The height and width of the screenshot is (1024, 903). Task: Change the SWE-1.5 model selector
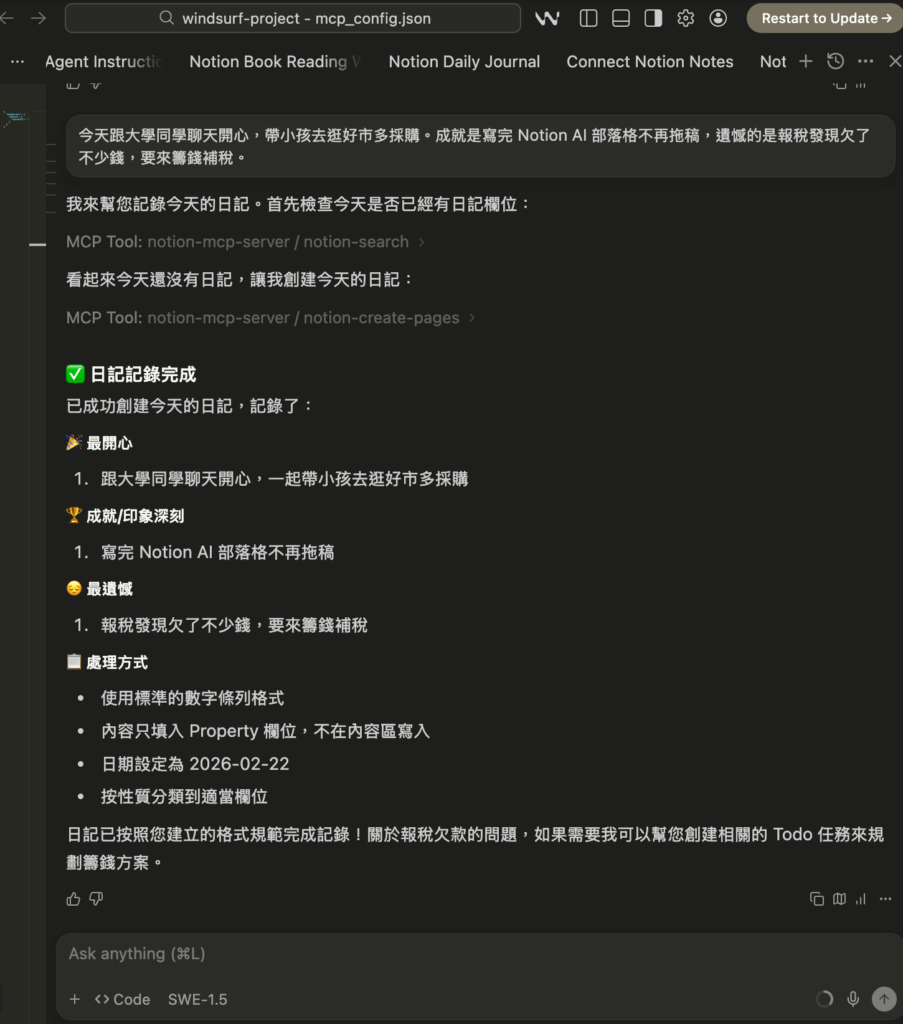(197, 999)
